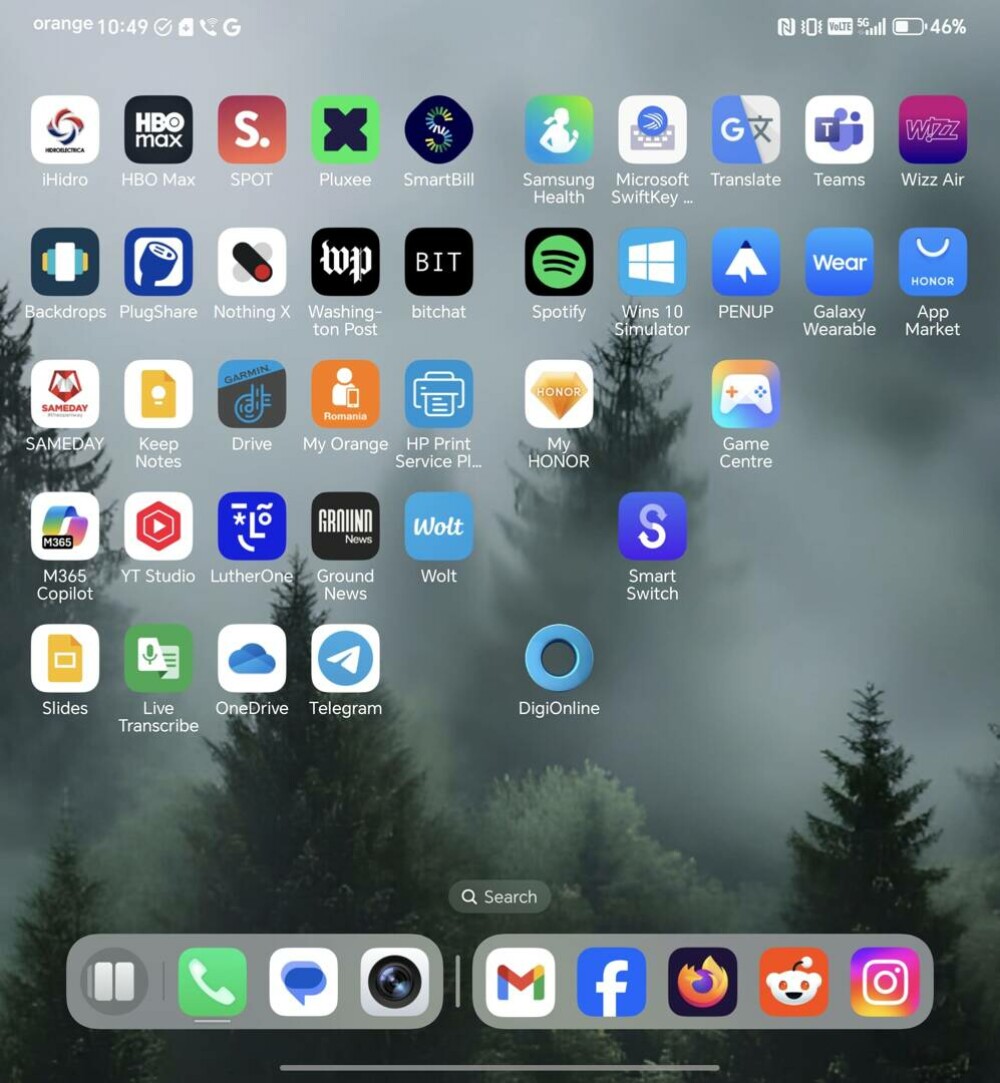Tap the split-screen button in the dock
This screenshot has height=1083, width=1000.
pos(114,982)
